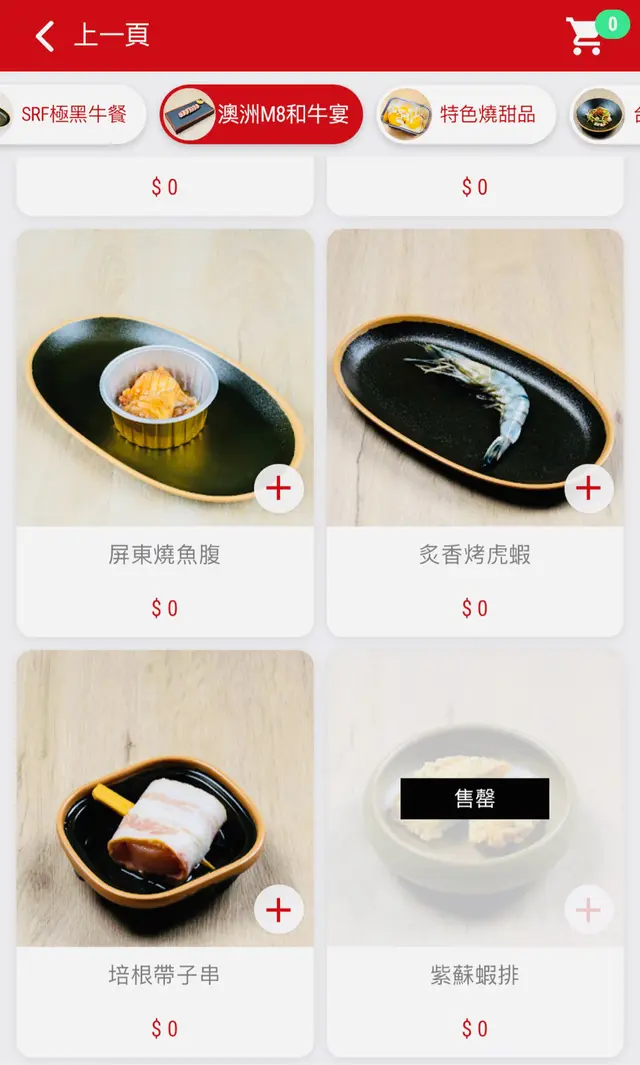Open the shopping cart

pyautogui.click(x=586, y=36)
